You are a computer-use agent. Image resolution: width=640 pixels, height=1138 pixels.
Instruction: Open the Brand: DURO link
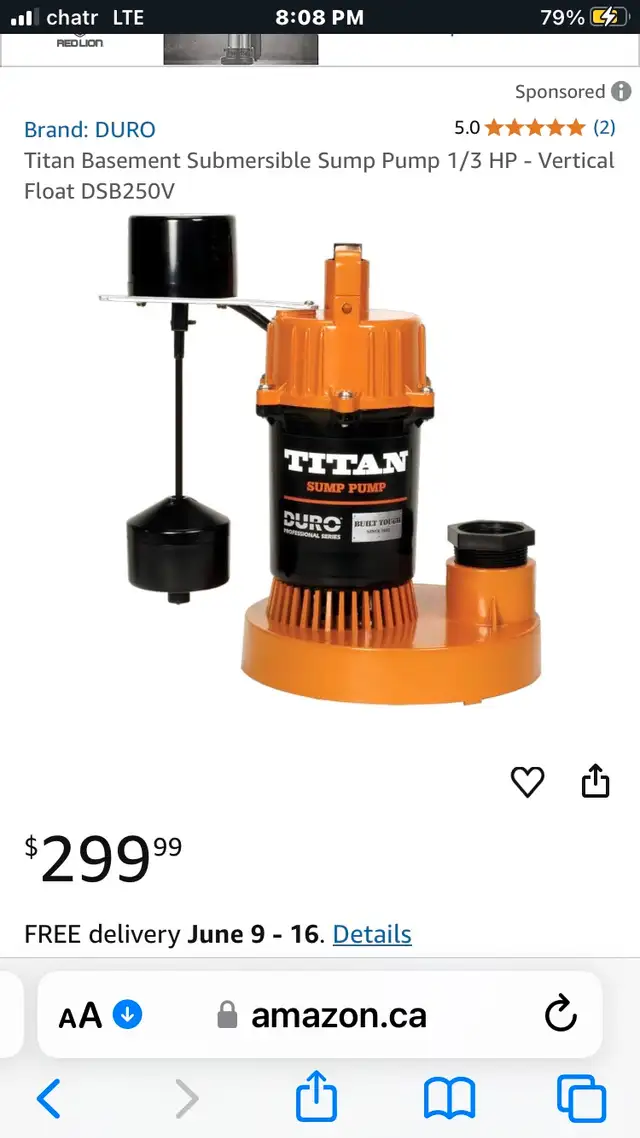tap(89, 130)
